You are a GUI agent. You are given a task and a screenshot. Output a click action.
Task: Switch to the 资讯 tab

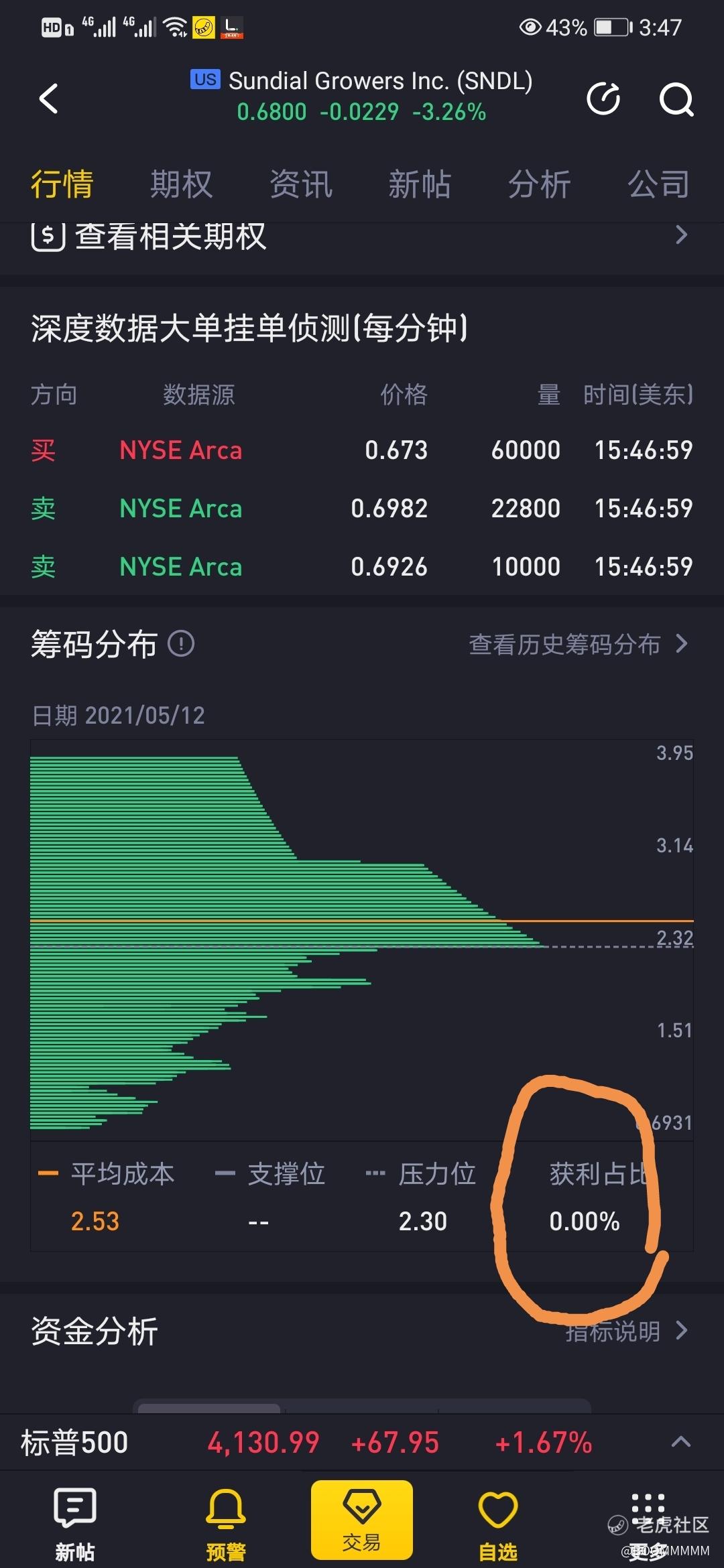[300, 184]
